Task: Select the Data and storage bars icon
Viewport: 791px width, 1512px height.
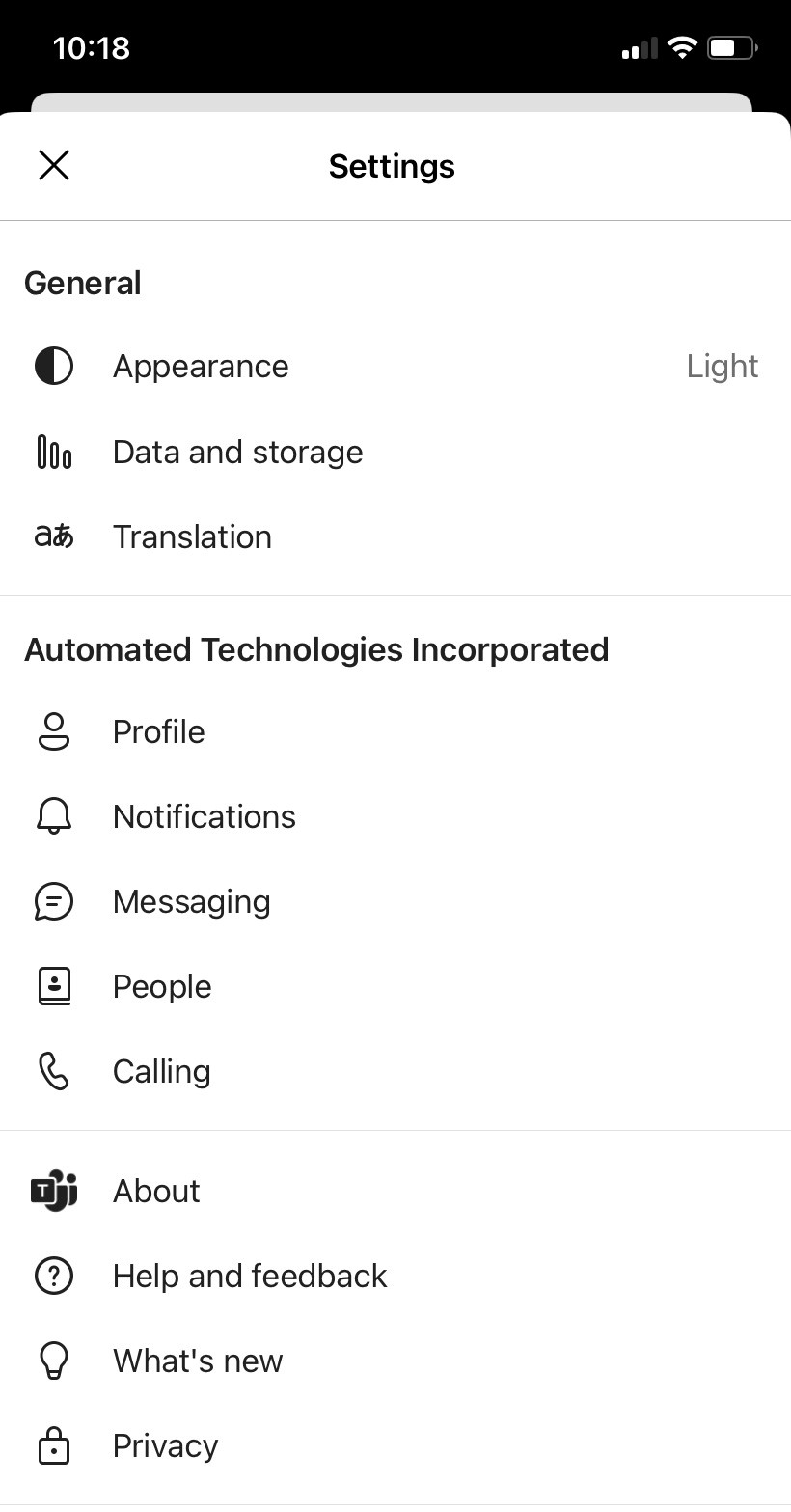Action: [54, 451]
